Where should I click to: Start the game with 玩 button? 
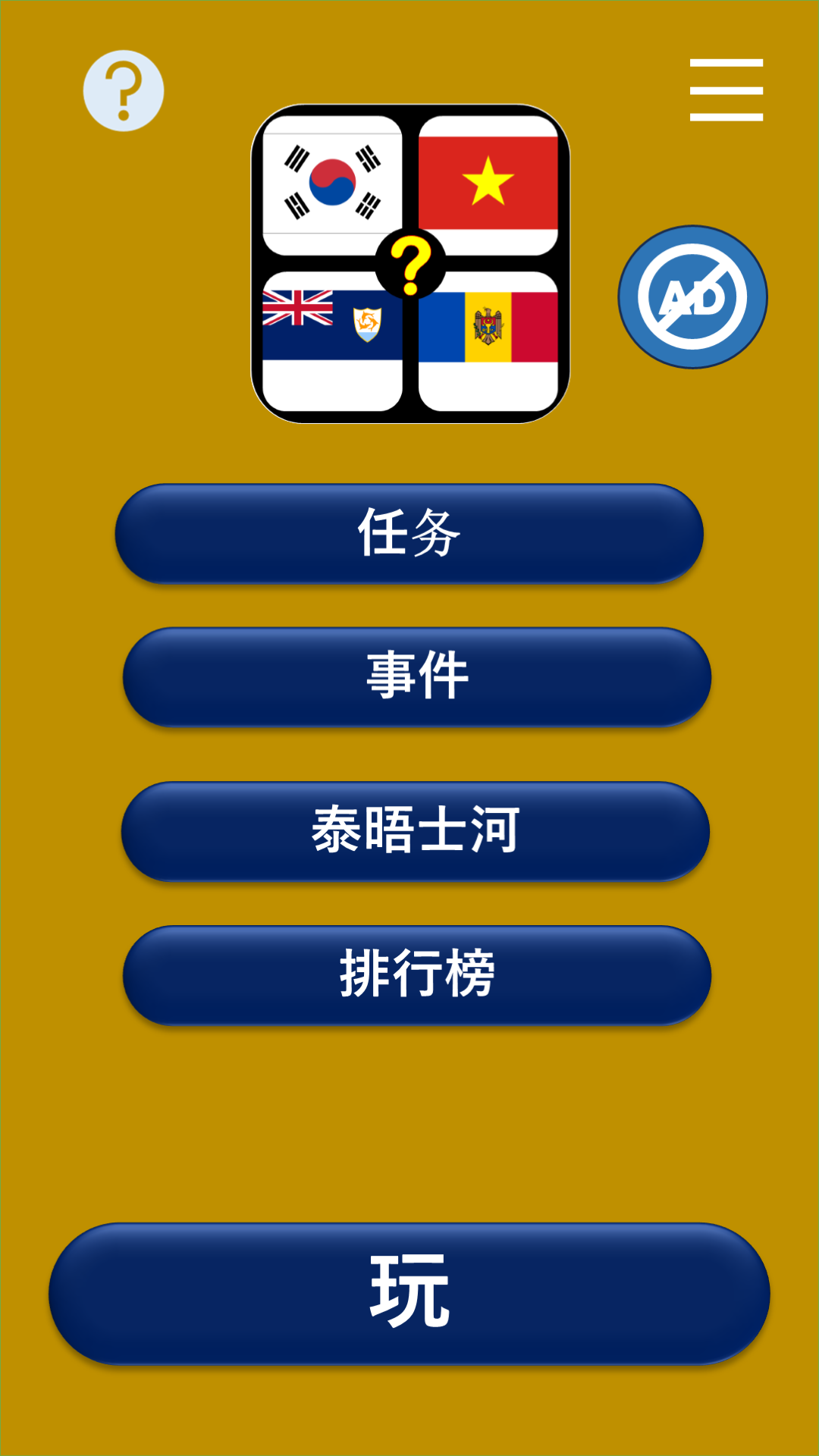pos(409,1293)
